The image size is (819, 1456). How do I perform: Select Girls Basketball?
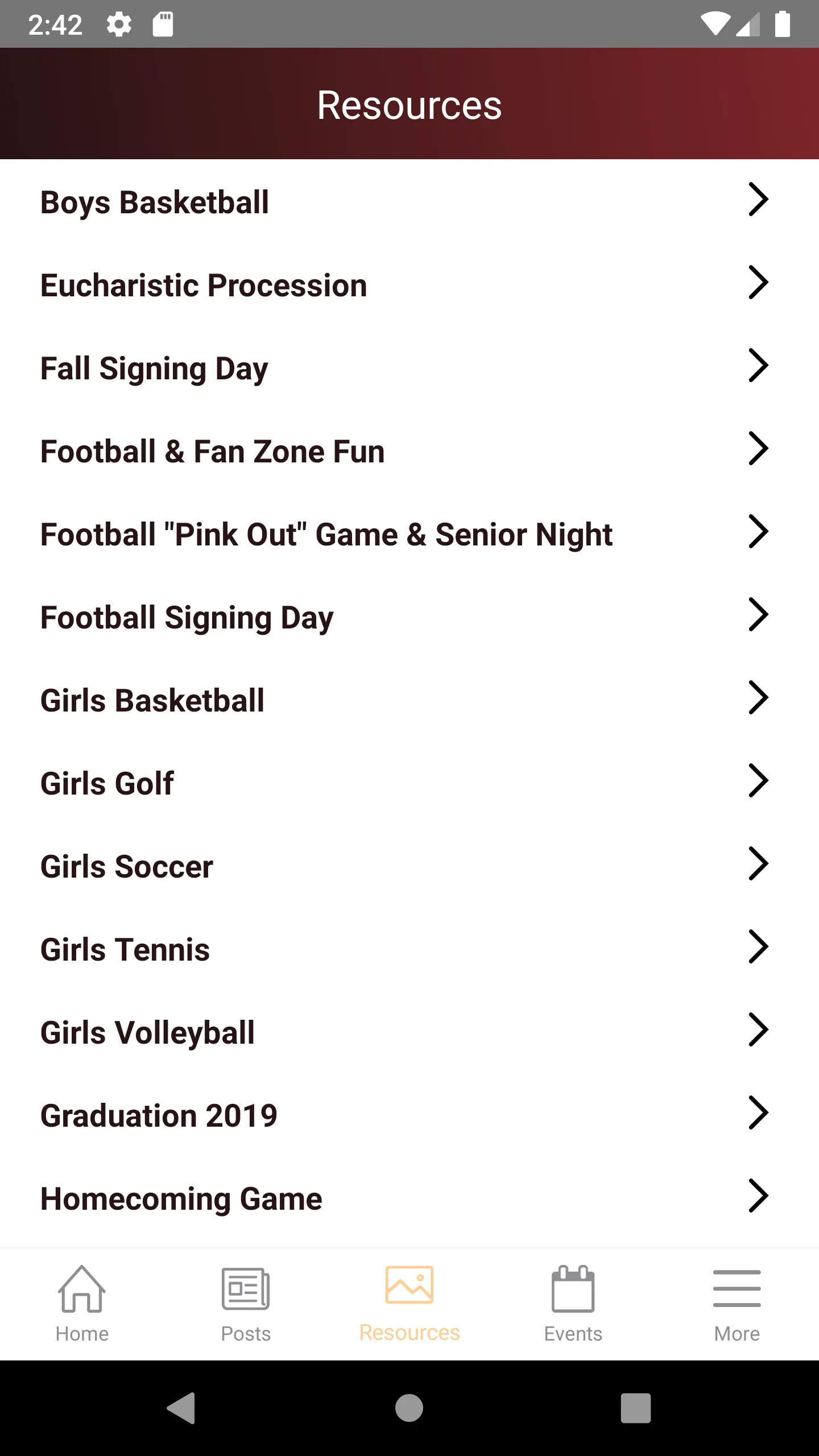409,700
